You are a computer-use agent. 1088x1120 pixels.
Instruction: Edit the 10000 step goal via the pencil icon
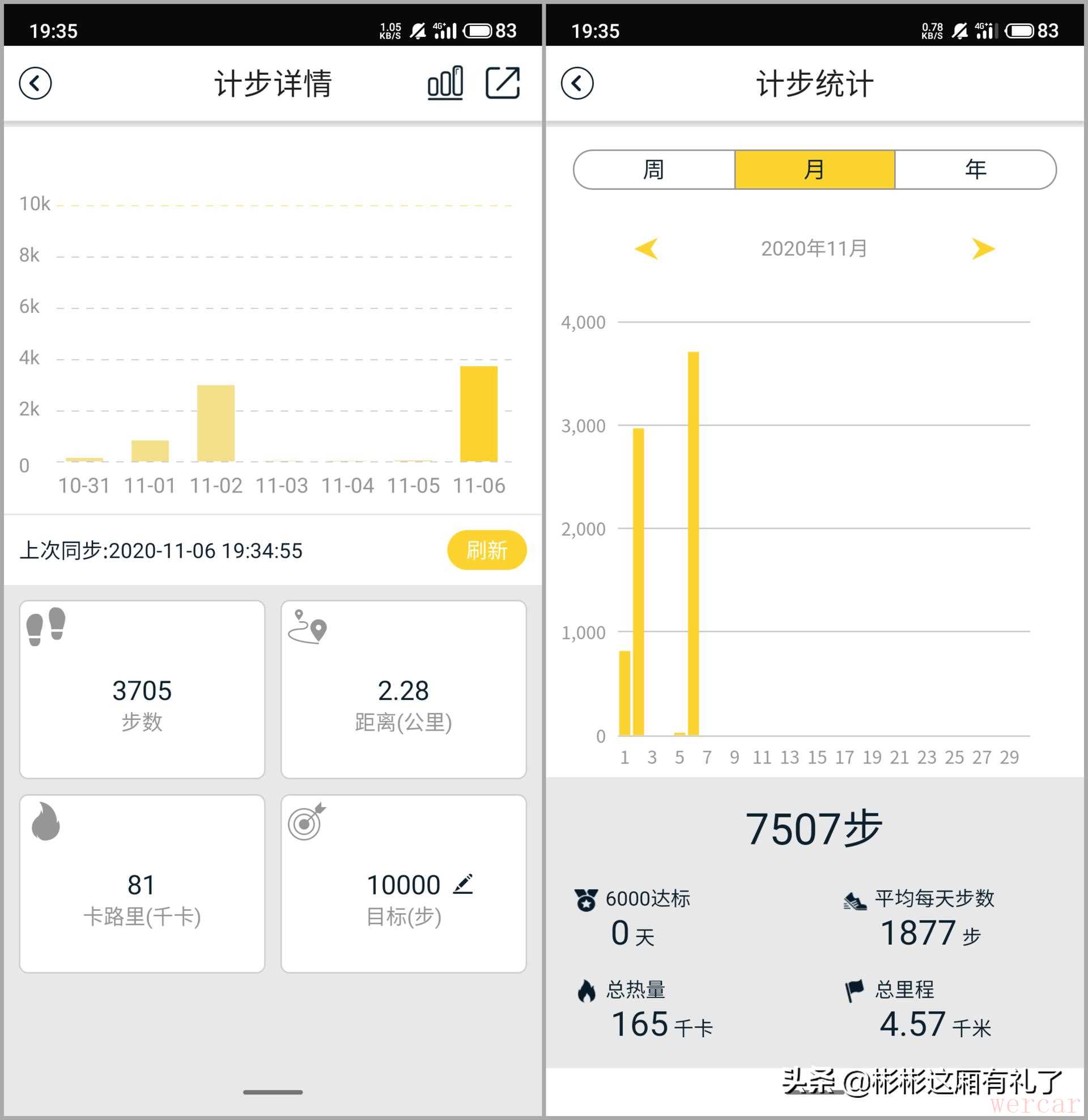pyautogui.click(x=463, y=884)
